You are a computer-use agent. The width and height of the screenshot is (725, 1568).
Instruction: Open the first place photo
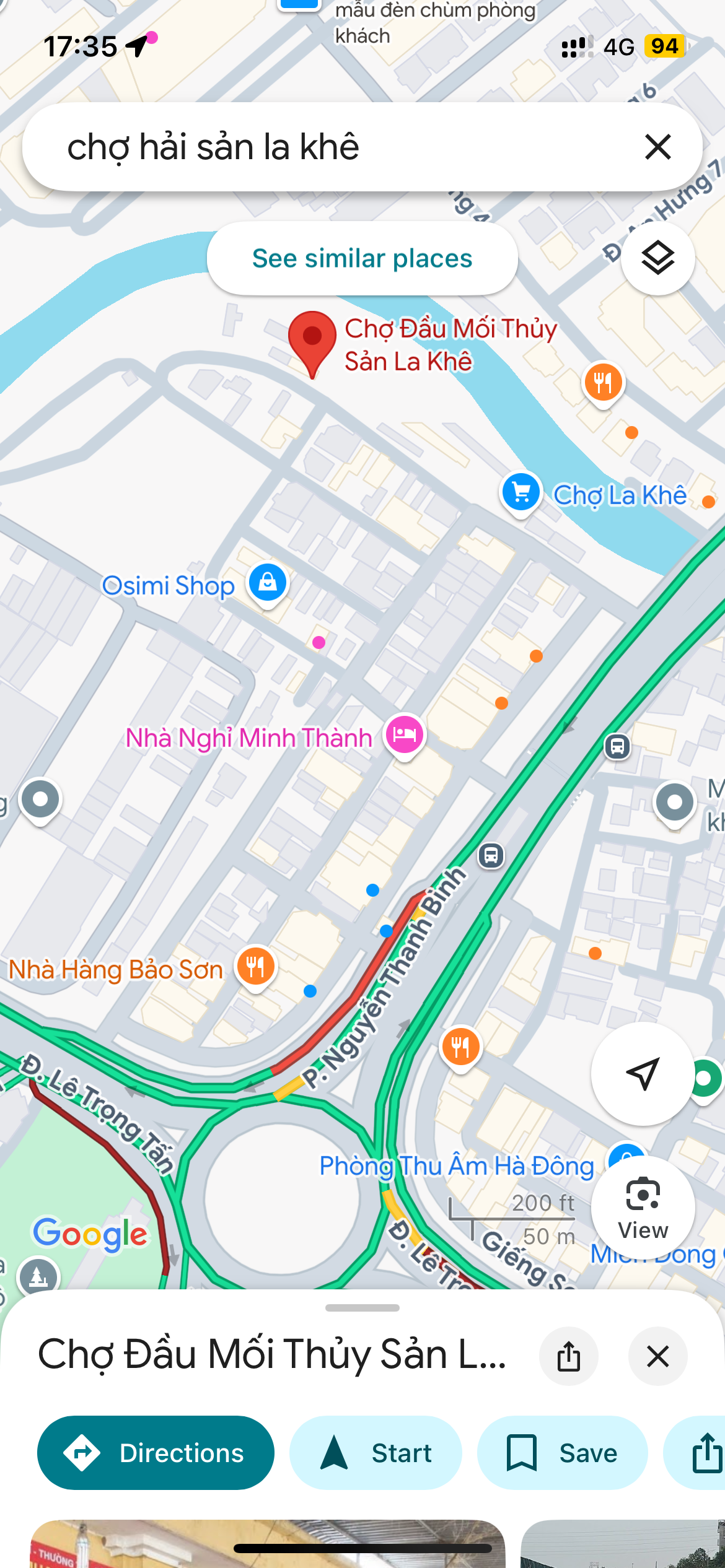point(268,1543)
